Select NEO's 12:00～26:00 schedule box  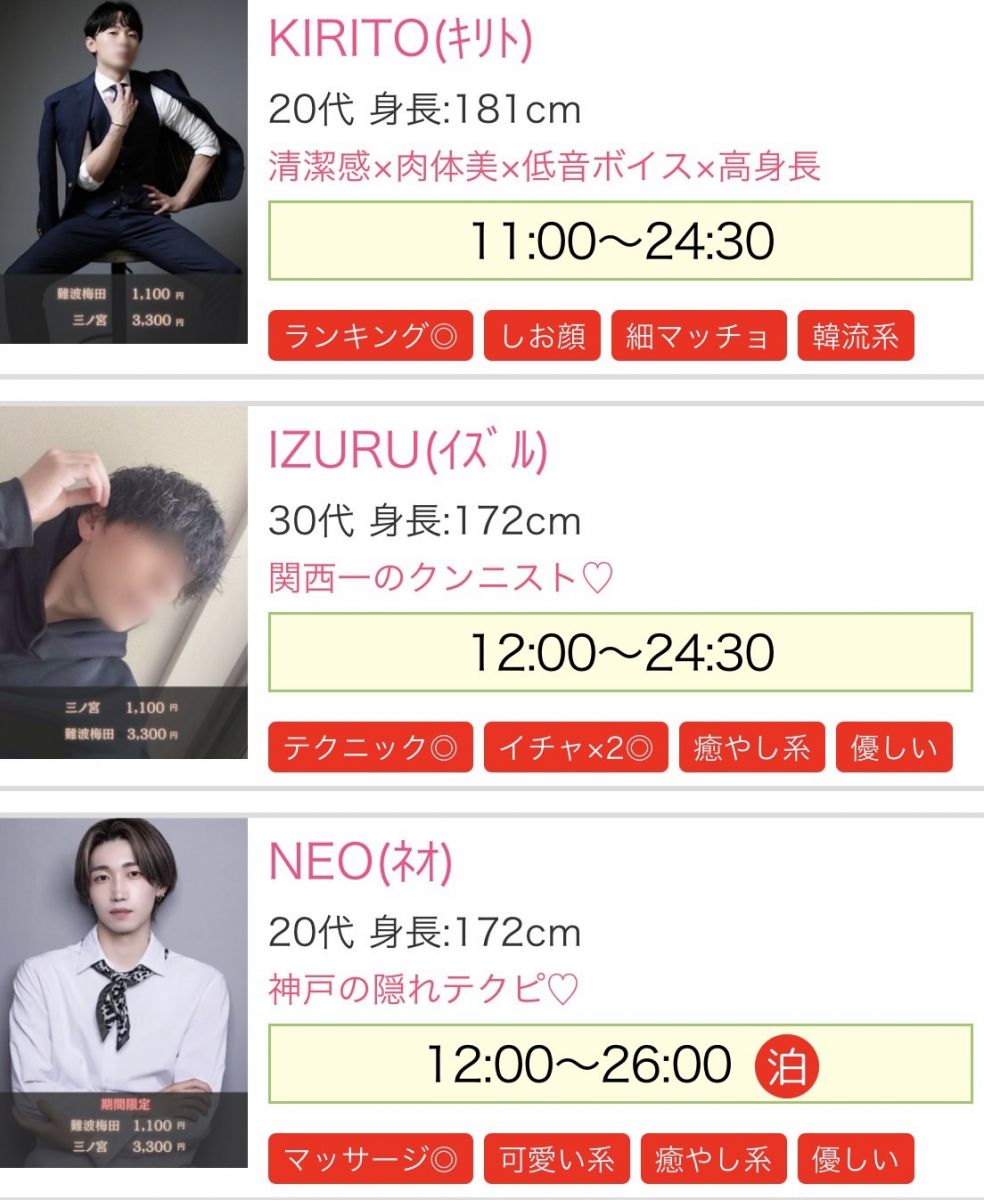tap(620, 1064)
